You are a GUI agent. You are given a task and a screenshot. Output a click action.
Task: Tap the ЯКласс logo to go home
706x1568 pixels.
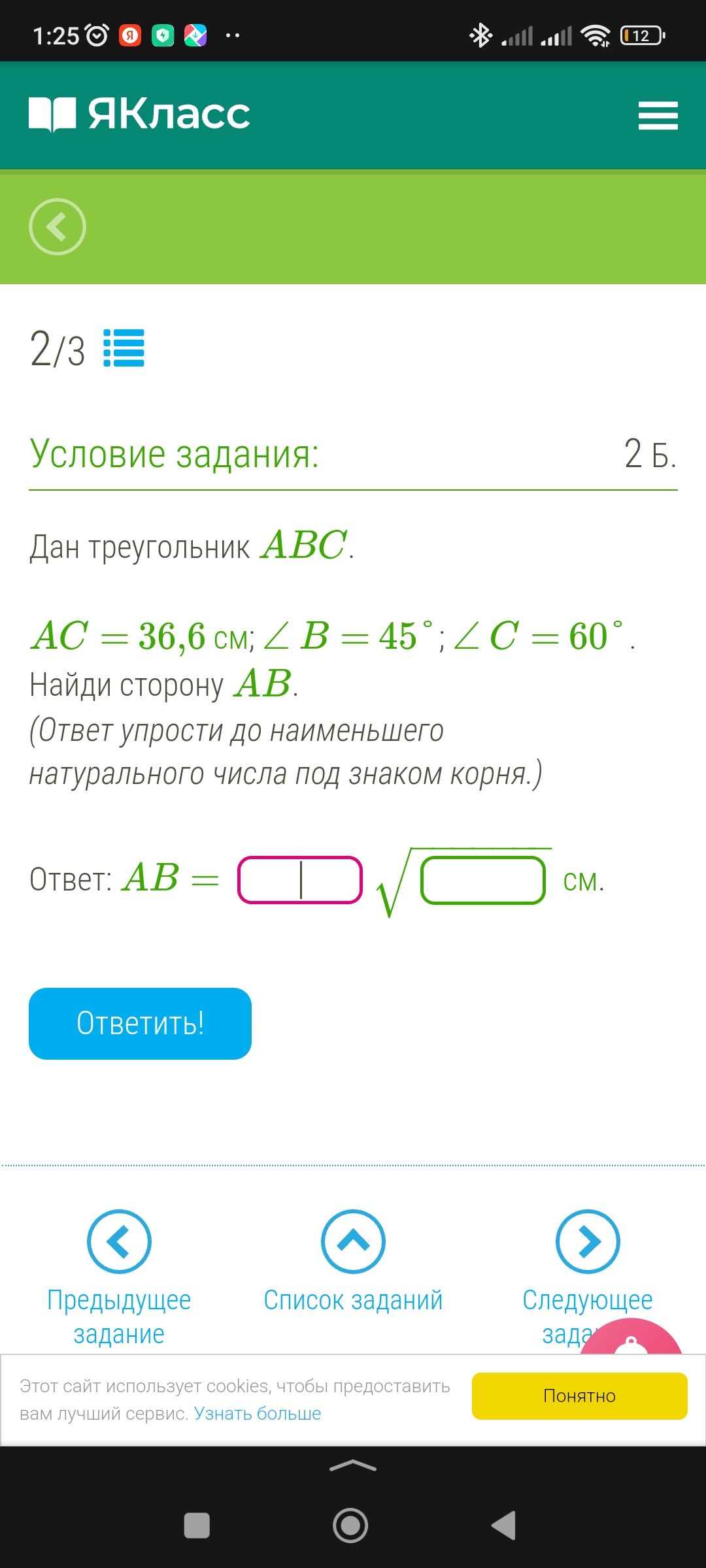(x=140, y=114)
